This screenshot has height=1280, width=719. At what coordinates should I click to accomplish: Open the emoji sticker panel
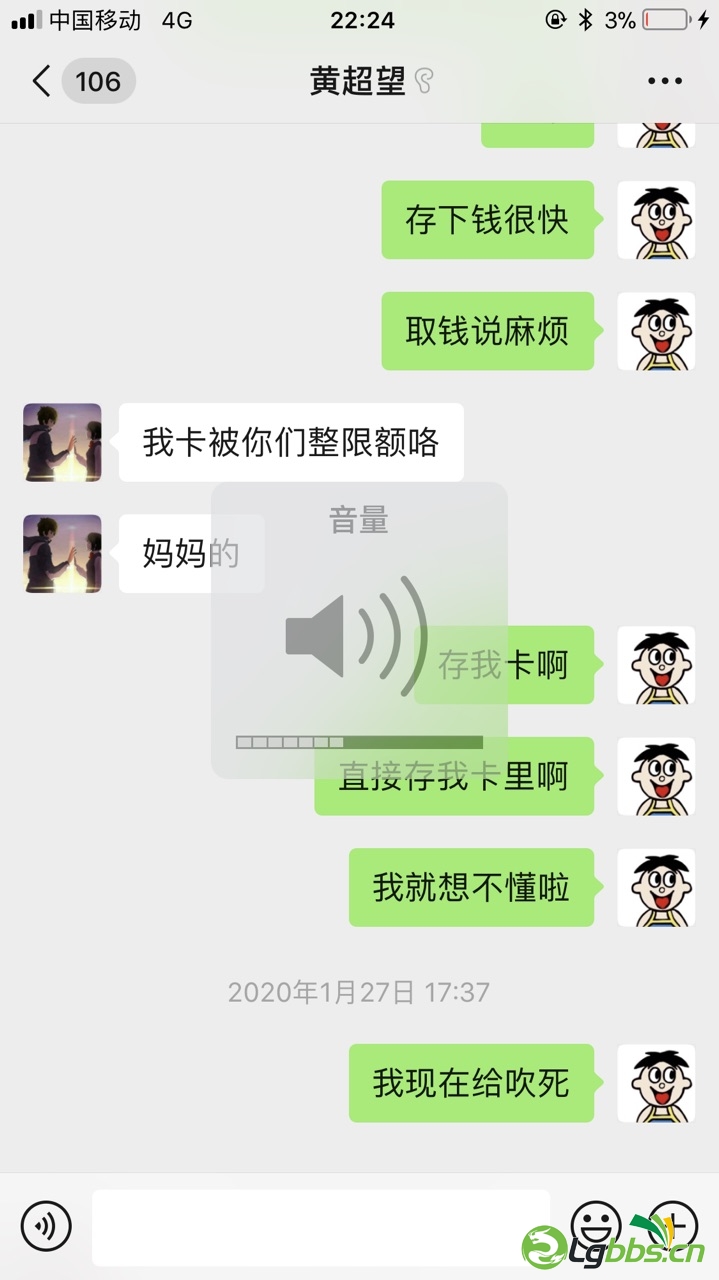594,1222
